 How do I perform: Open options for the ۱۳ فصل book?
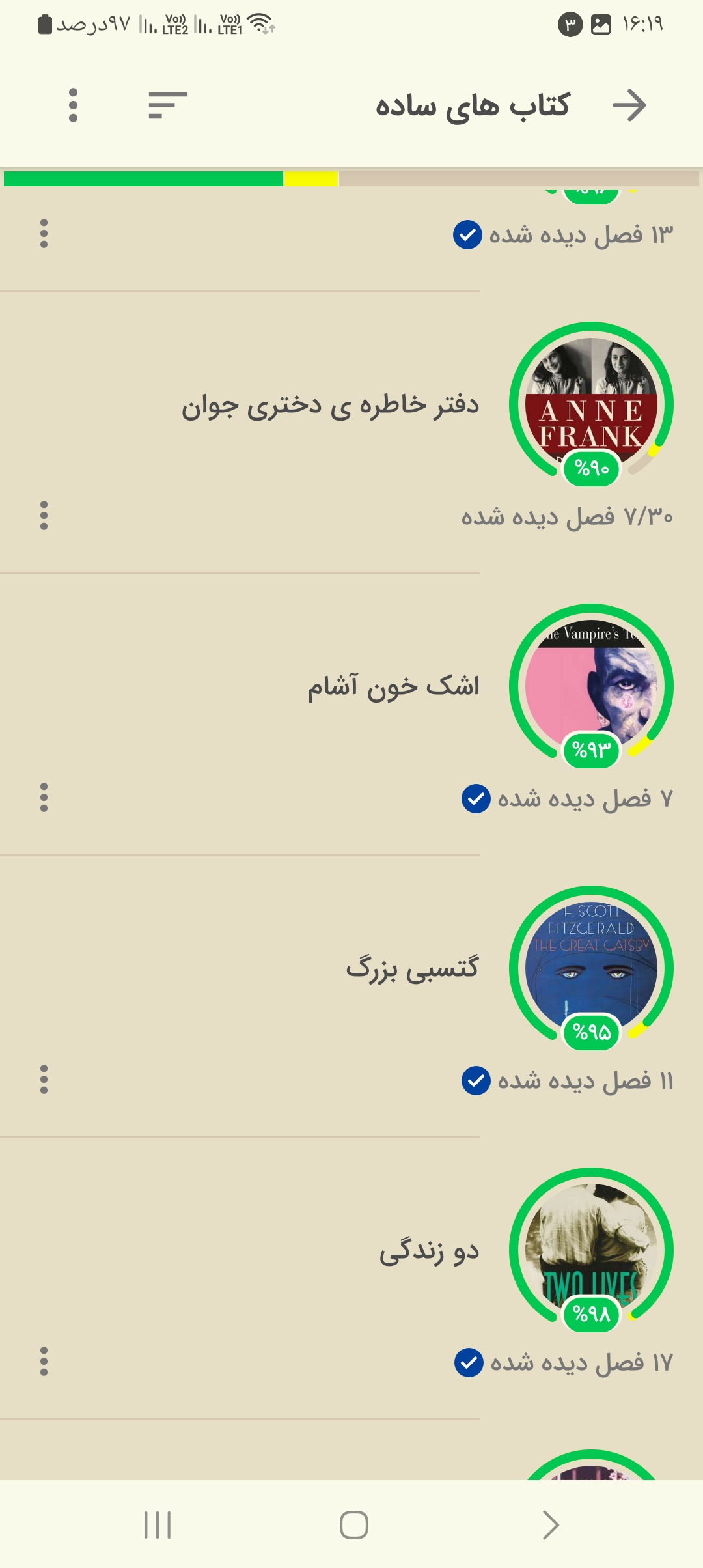(x=44, y=234)
